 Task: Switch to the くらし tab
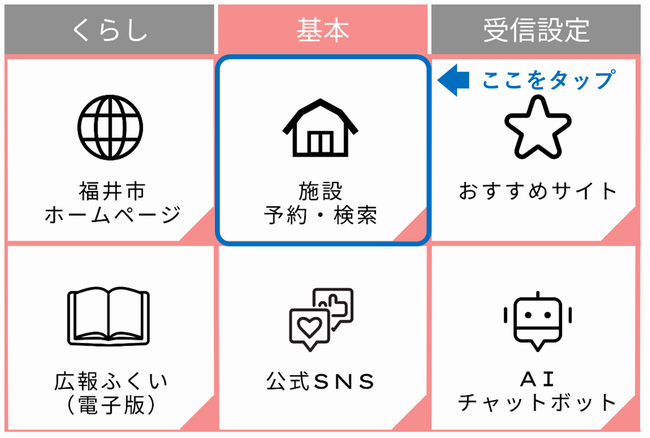pyautogui.click(x=109, y=29)
